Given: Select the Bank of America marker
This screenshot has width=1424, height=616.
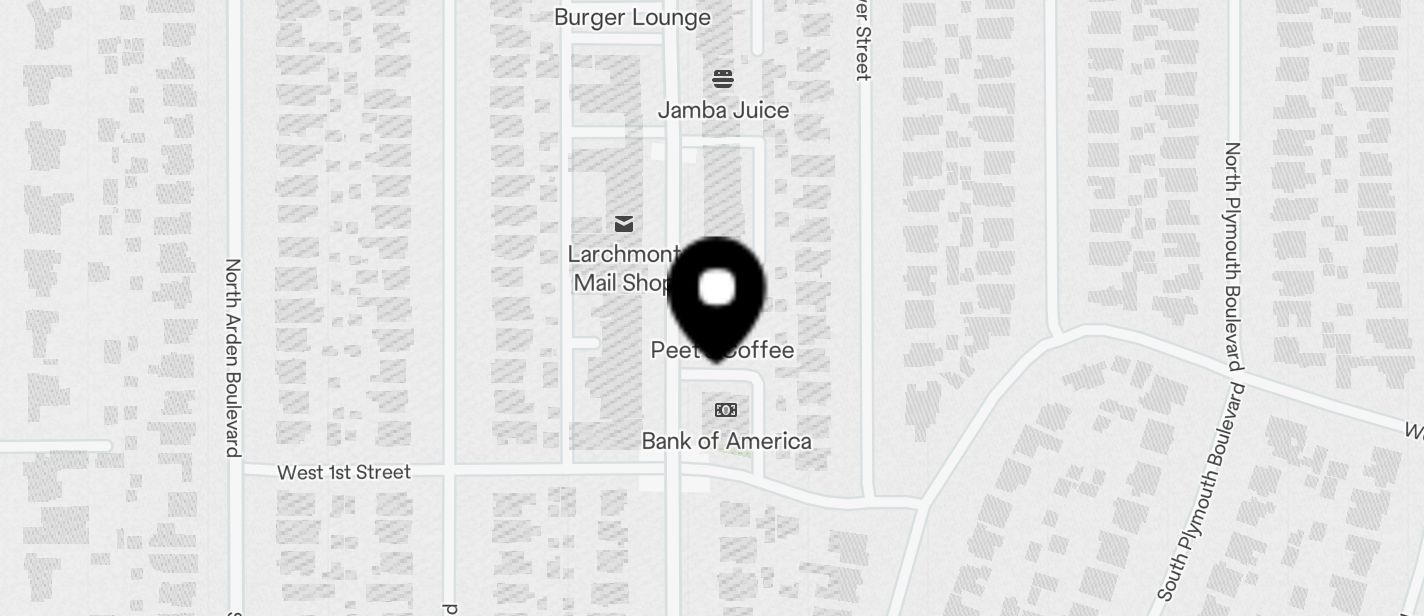Looking at the screenshot, I should 726,410.
